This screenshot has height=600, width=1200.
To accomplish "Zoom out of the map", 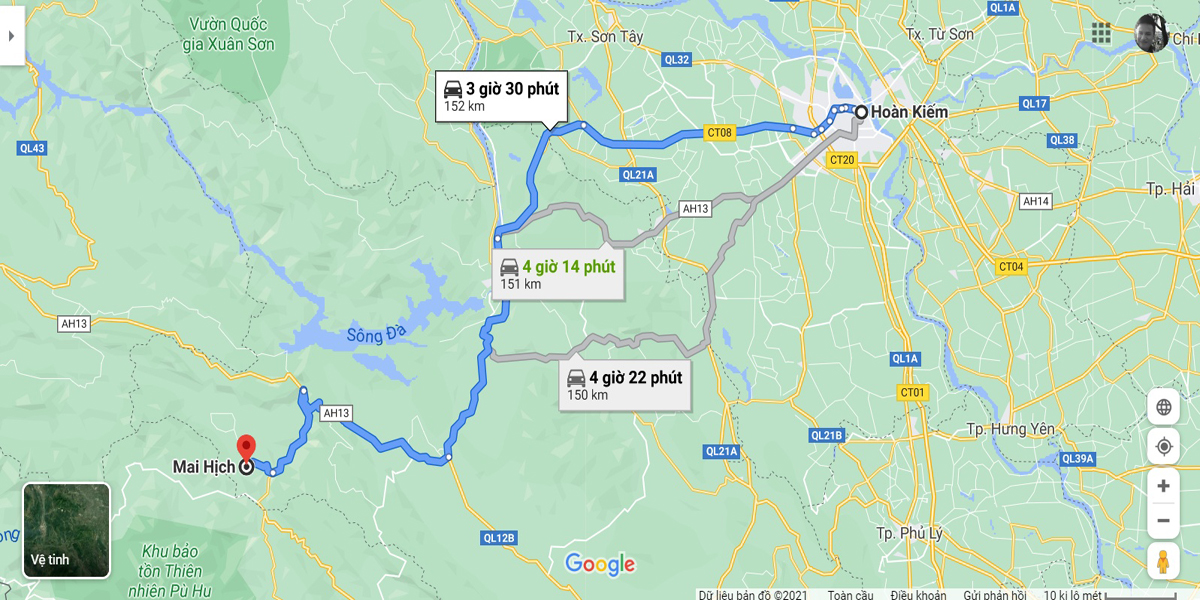I will (1163, 520).
